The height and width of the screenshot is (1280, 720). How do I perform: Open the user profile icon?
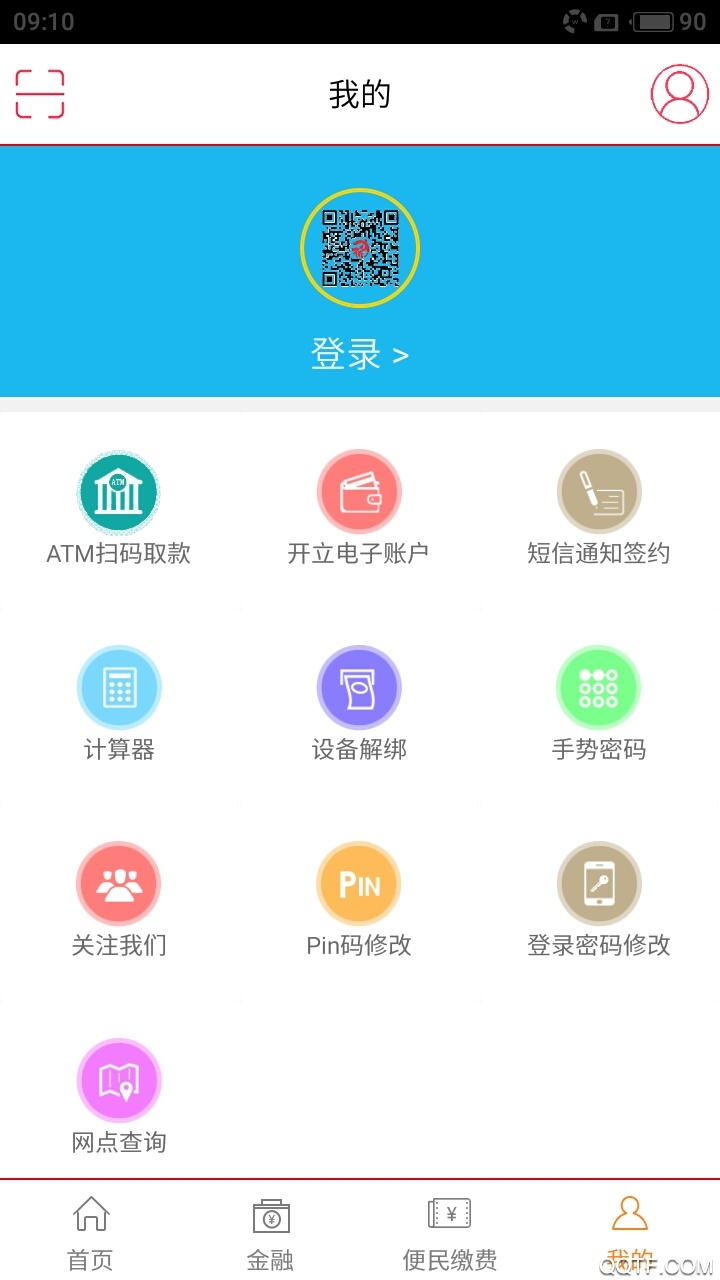(679, 94)
